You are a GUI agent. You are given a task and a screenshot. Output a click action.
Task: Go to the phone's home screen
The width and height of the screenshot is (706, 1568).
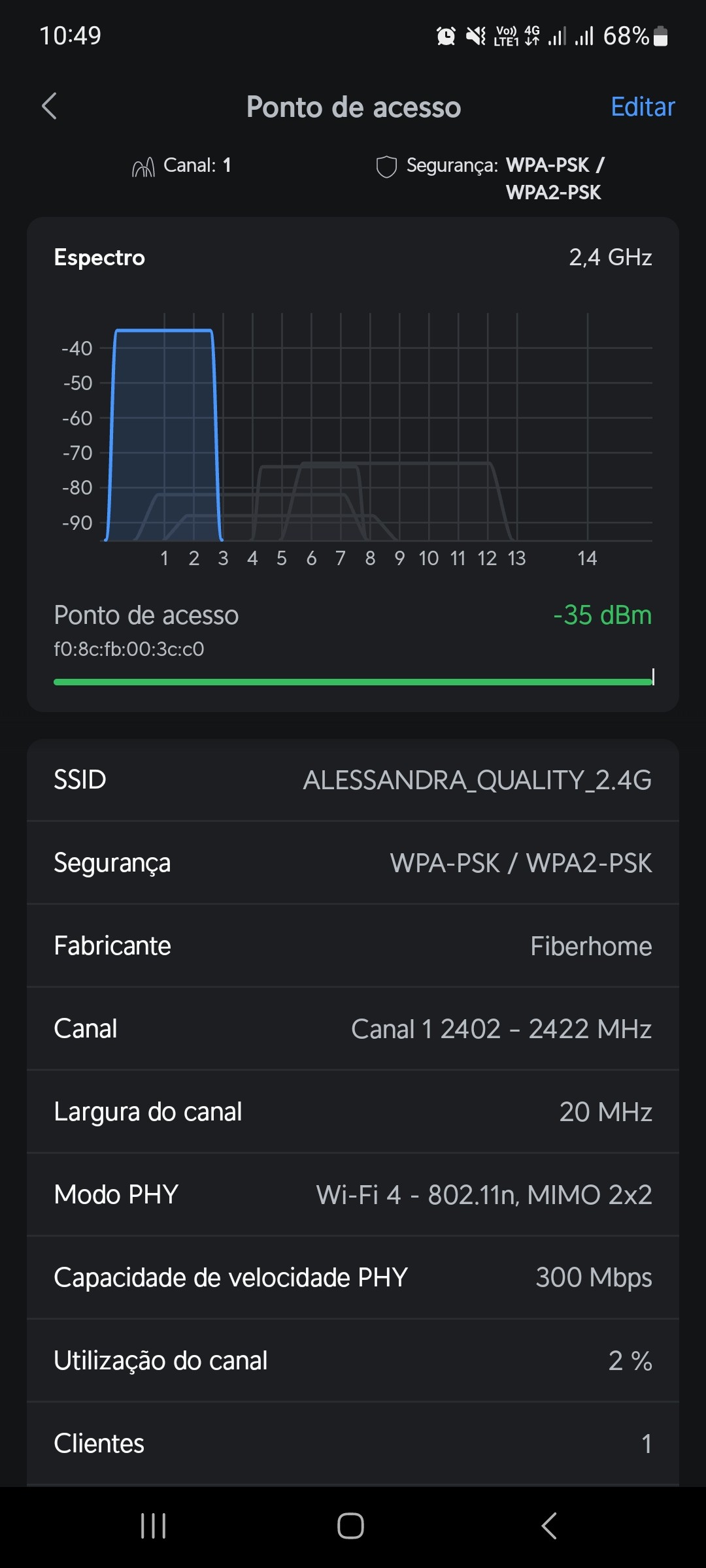click(x=351, y=1526)
